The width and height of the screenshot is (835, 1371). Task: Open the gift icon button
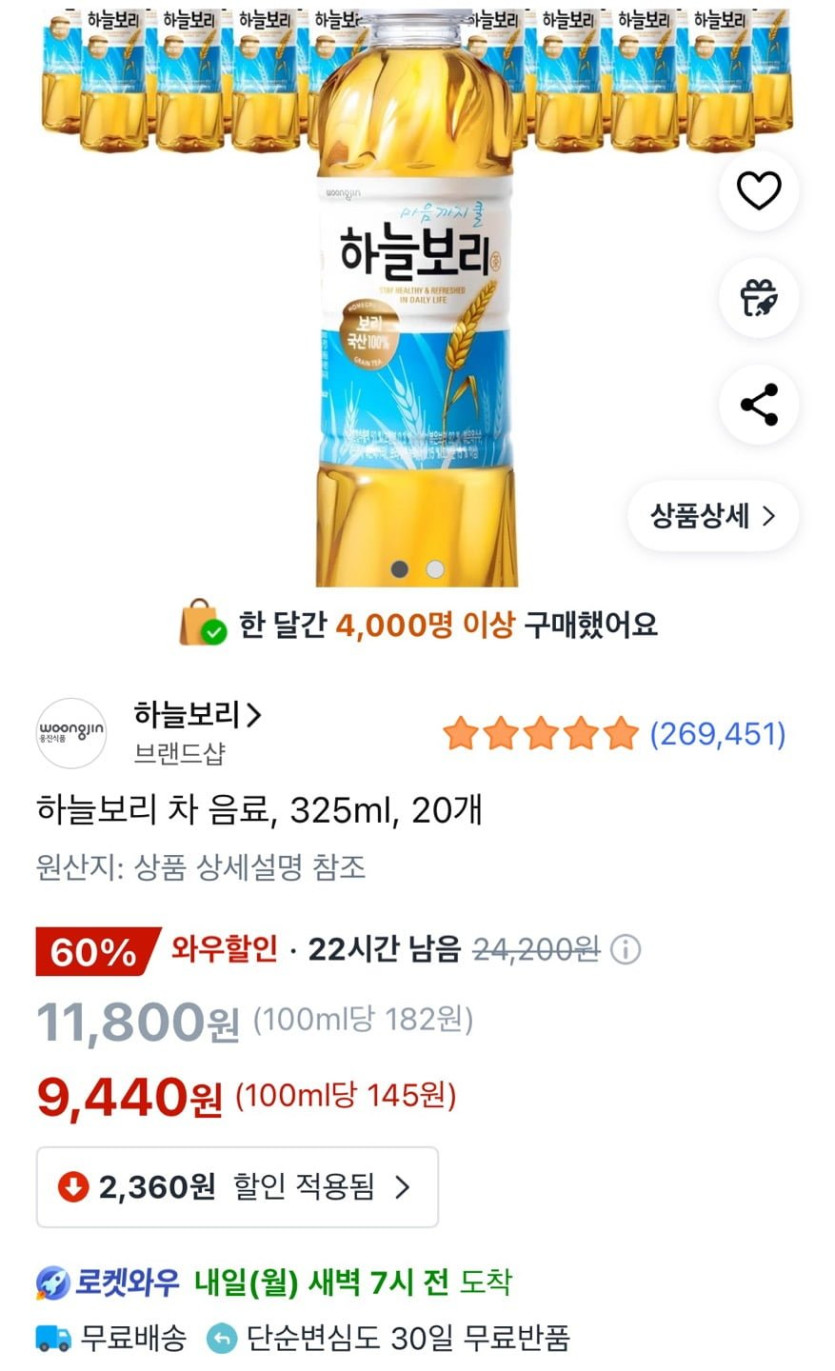tap(758, 298)
